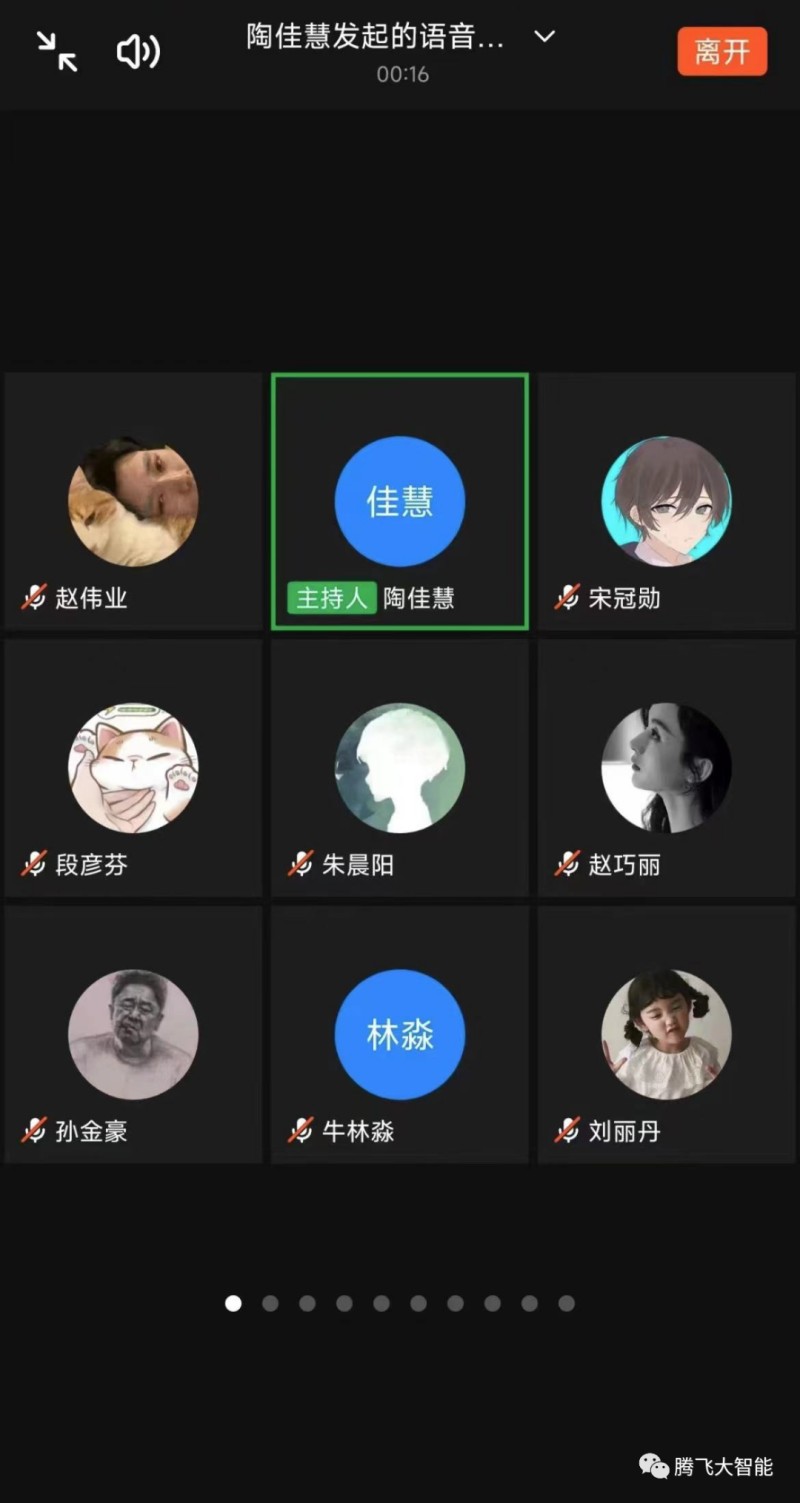Screen dimensions: 800x1503
Task: Minimize the voice meeting window
Action: (57, 51)
